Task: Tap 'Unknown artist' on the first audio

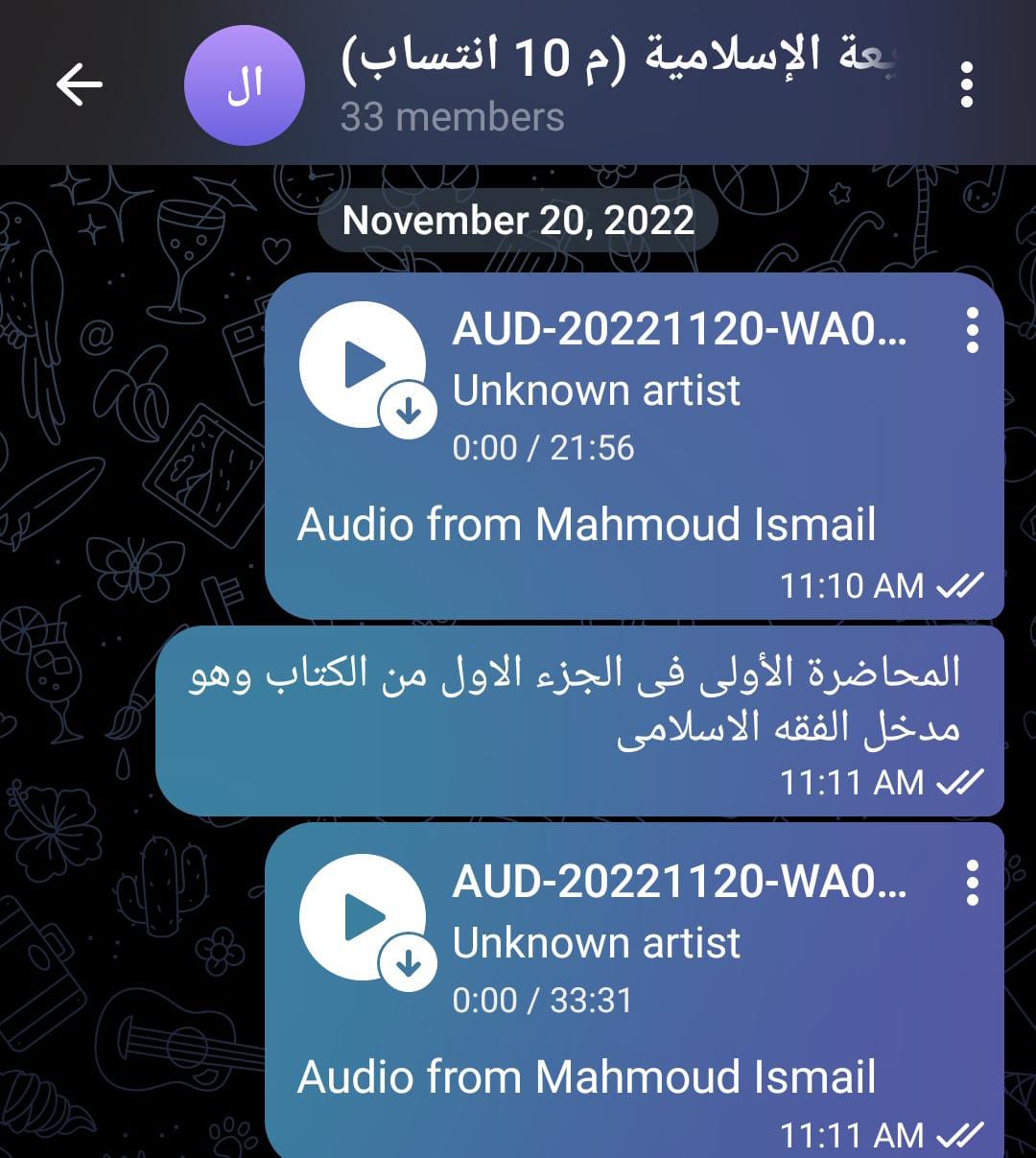Action: tap(596, 390)
